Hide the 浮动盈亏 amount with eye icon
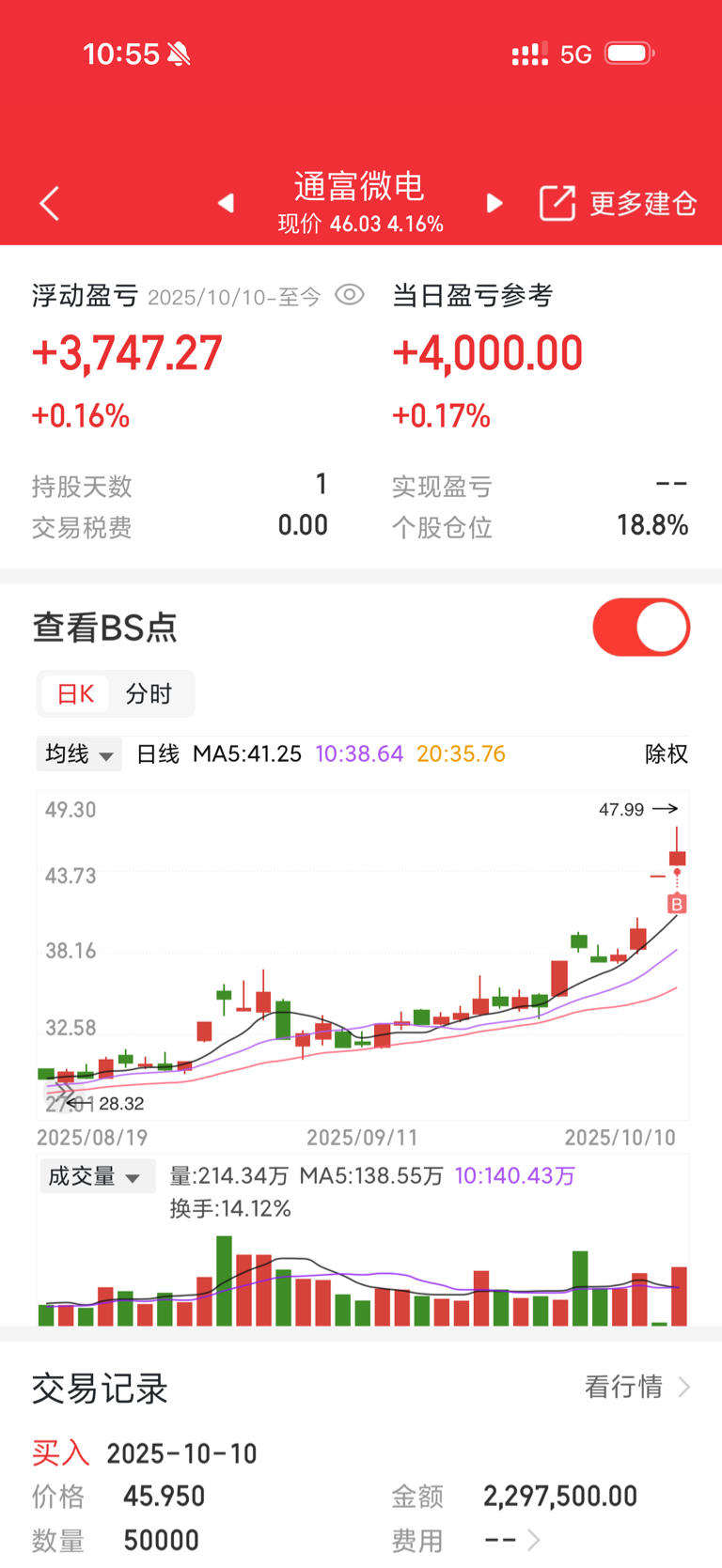This screenshot has width=722, height=1568. [x=350, y=295]
